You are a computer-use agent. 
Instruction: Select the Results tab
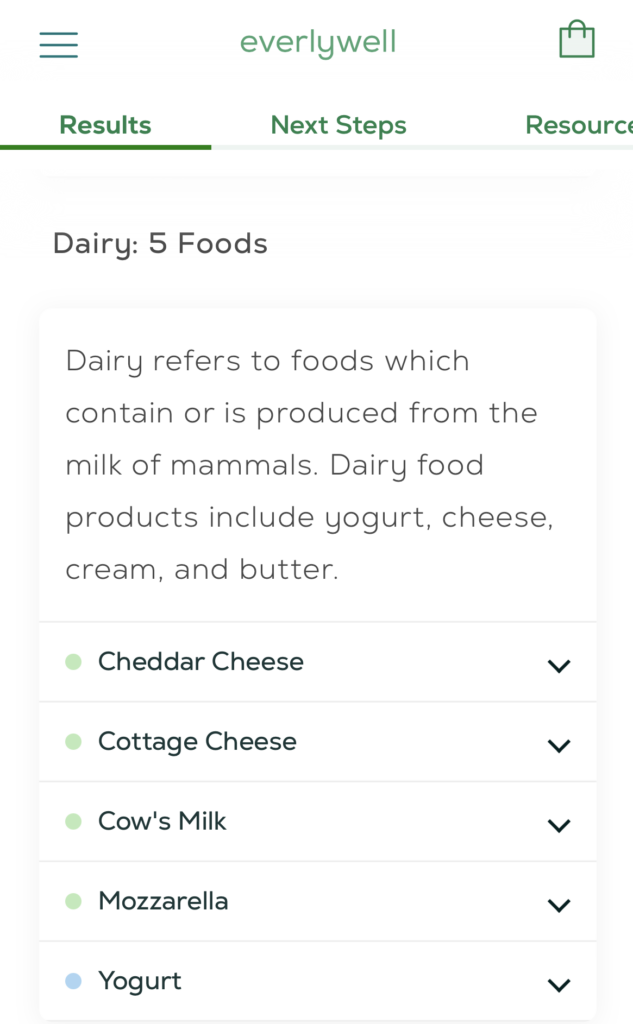[105, 125]
